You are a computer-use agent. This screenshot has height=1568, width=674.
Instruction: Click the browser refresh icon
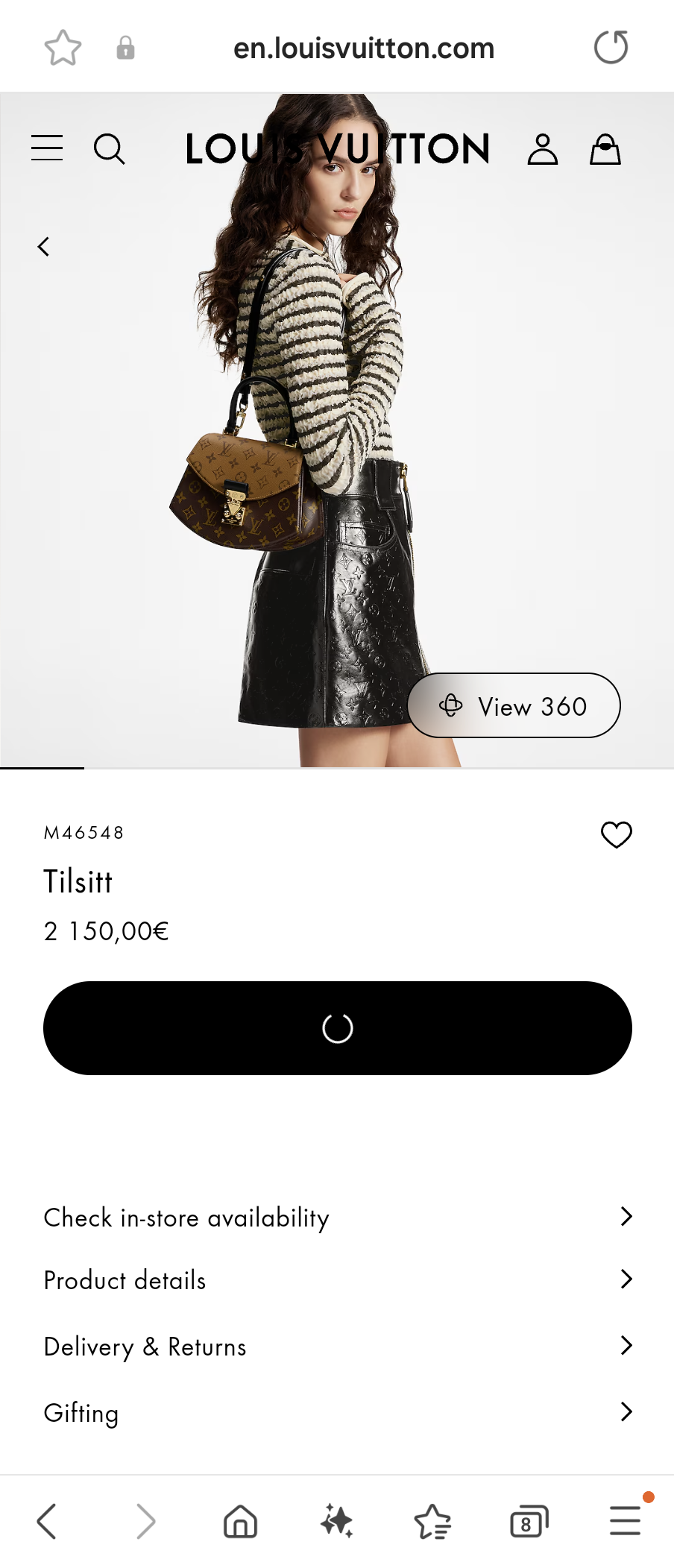[611, 46]
